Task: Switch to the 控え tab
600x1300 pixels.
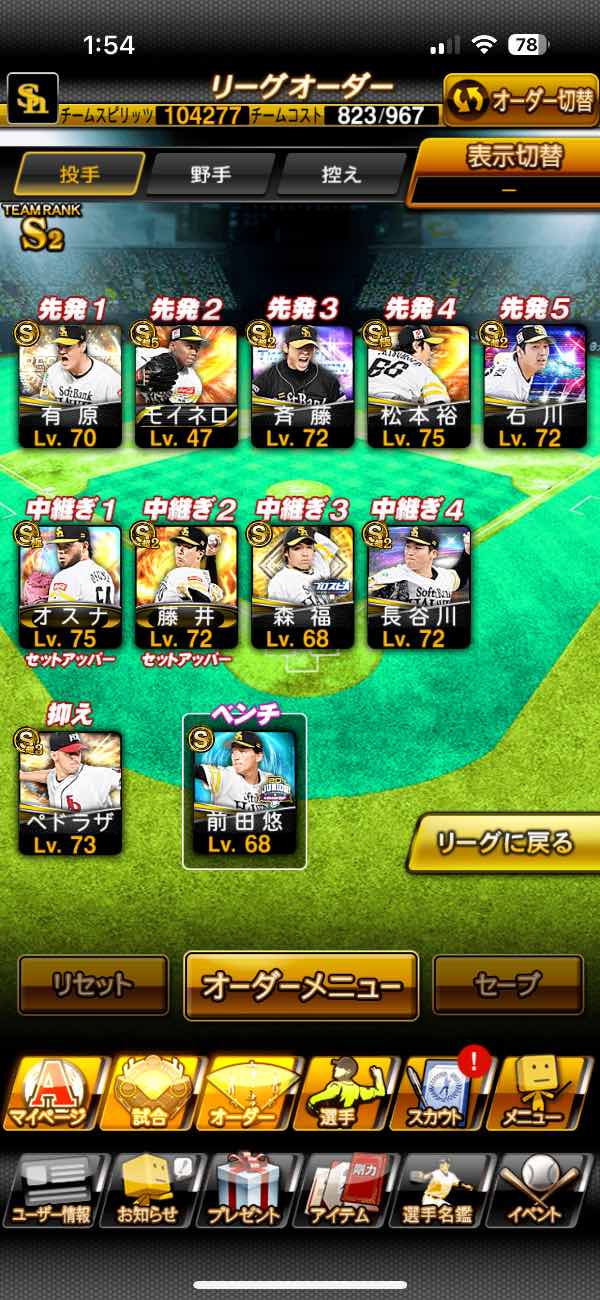Action: pyautogui.click(x=341, y=174)
